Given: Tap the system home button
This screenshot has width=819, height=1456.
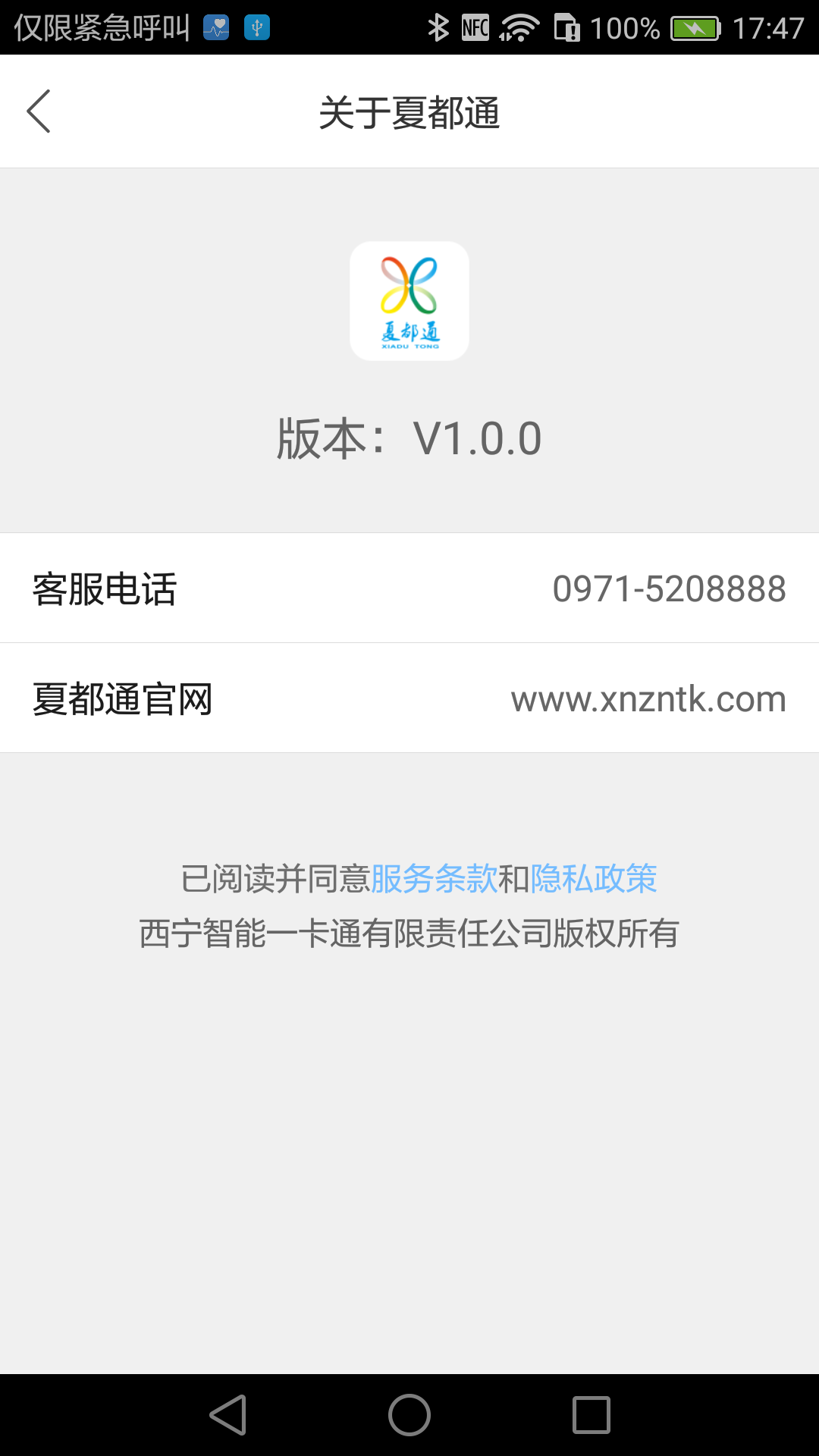Looking at the screenshot, I should click(409, 1415).
